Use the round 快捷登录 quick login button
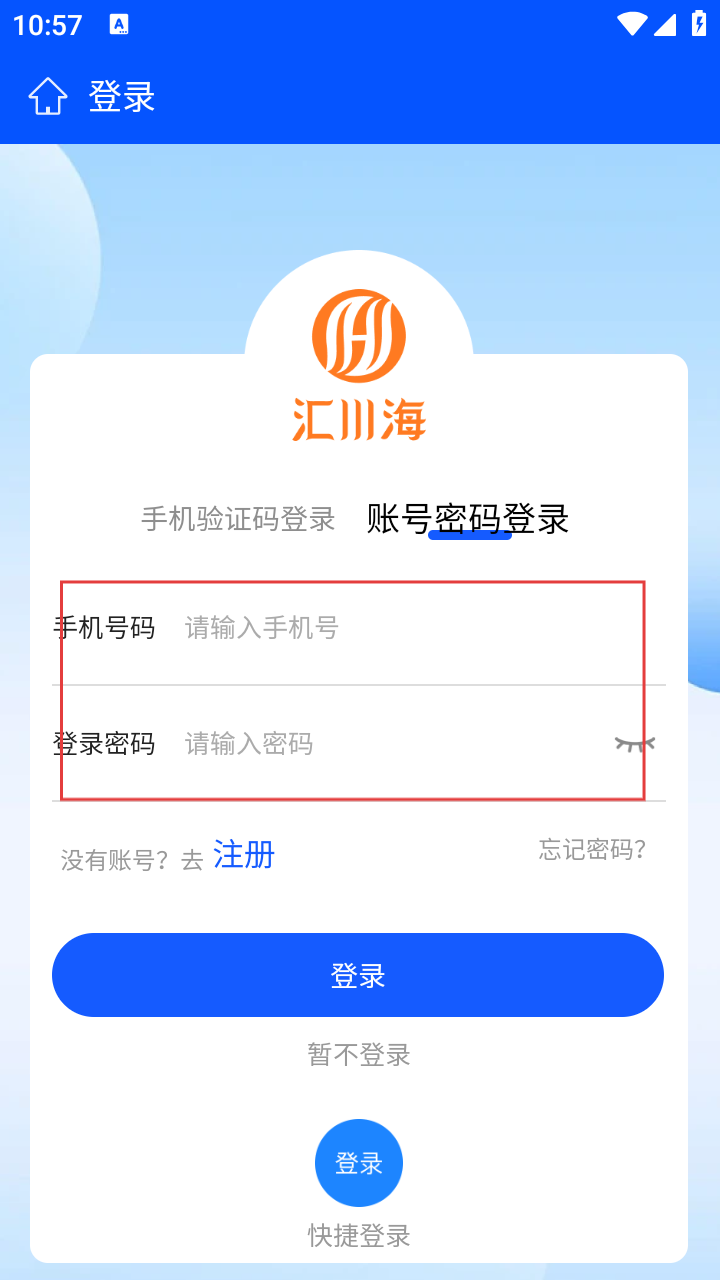 pos(359,1163)
